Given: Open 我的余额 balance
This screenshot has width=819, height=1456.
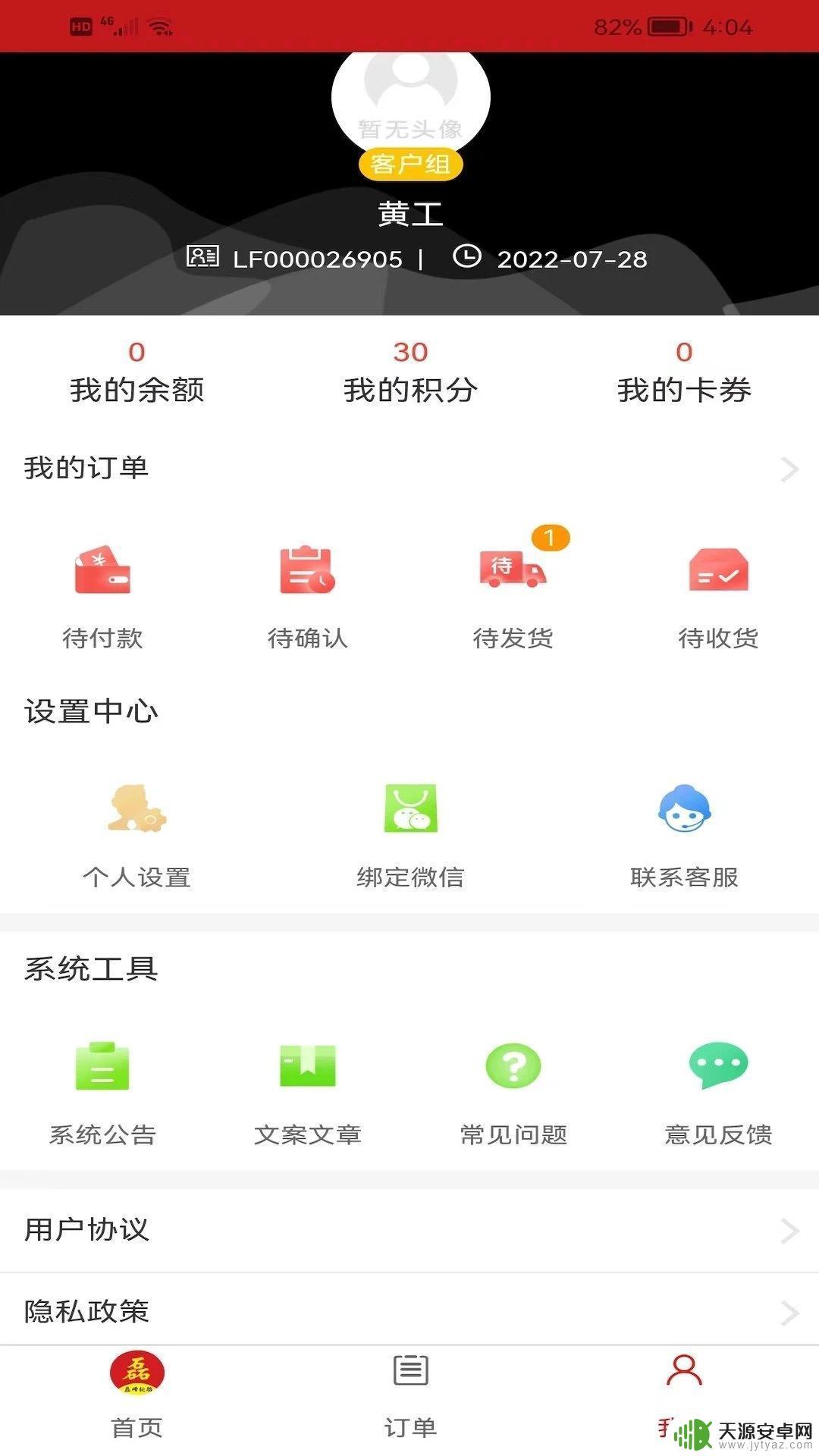Looking at the screenshot, I should tap(137, 372).
